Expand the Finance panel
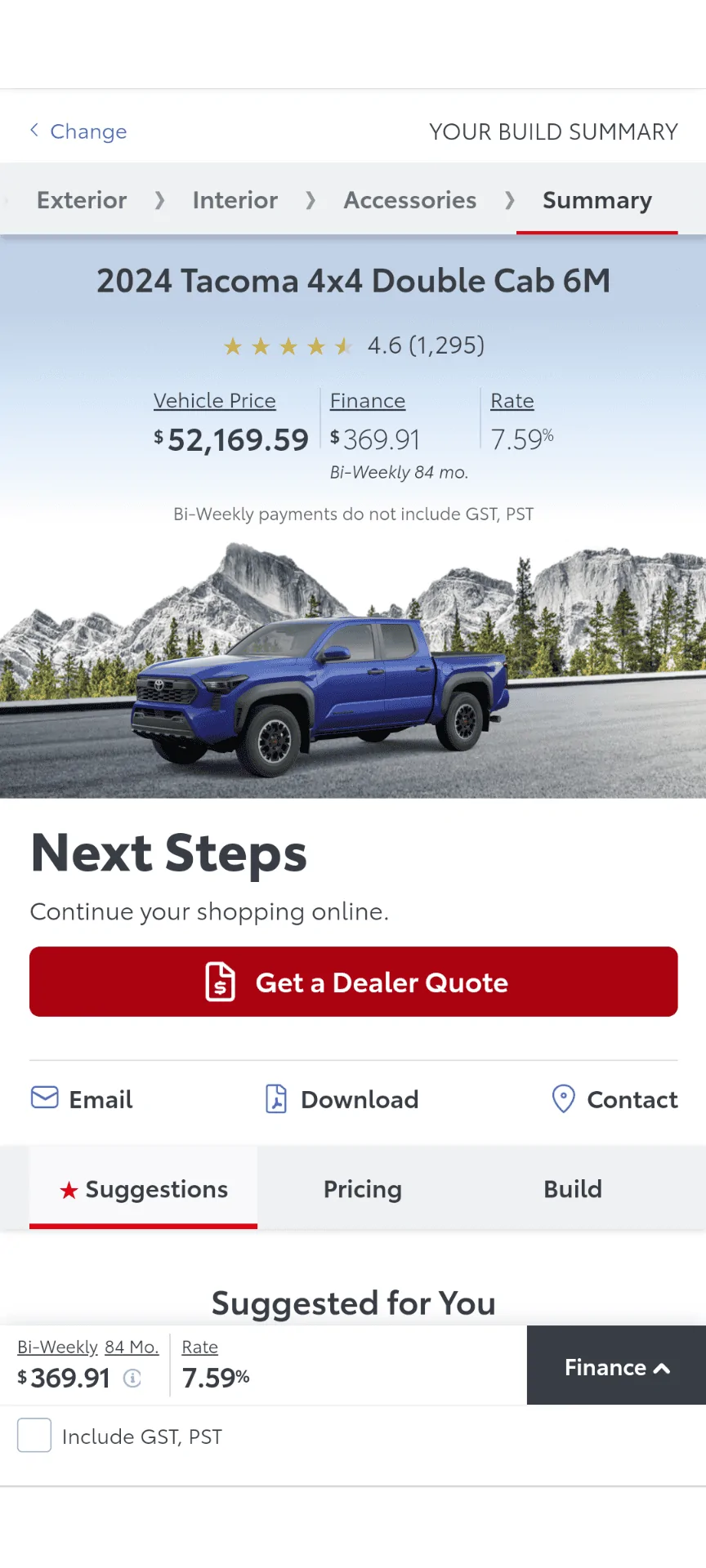 pyautogui.click(x=617, y=1367)
